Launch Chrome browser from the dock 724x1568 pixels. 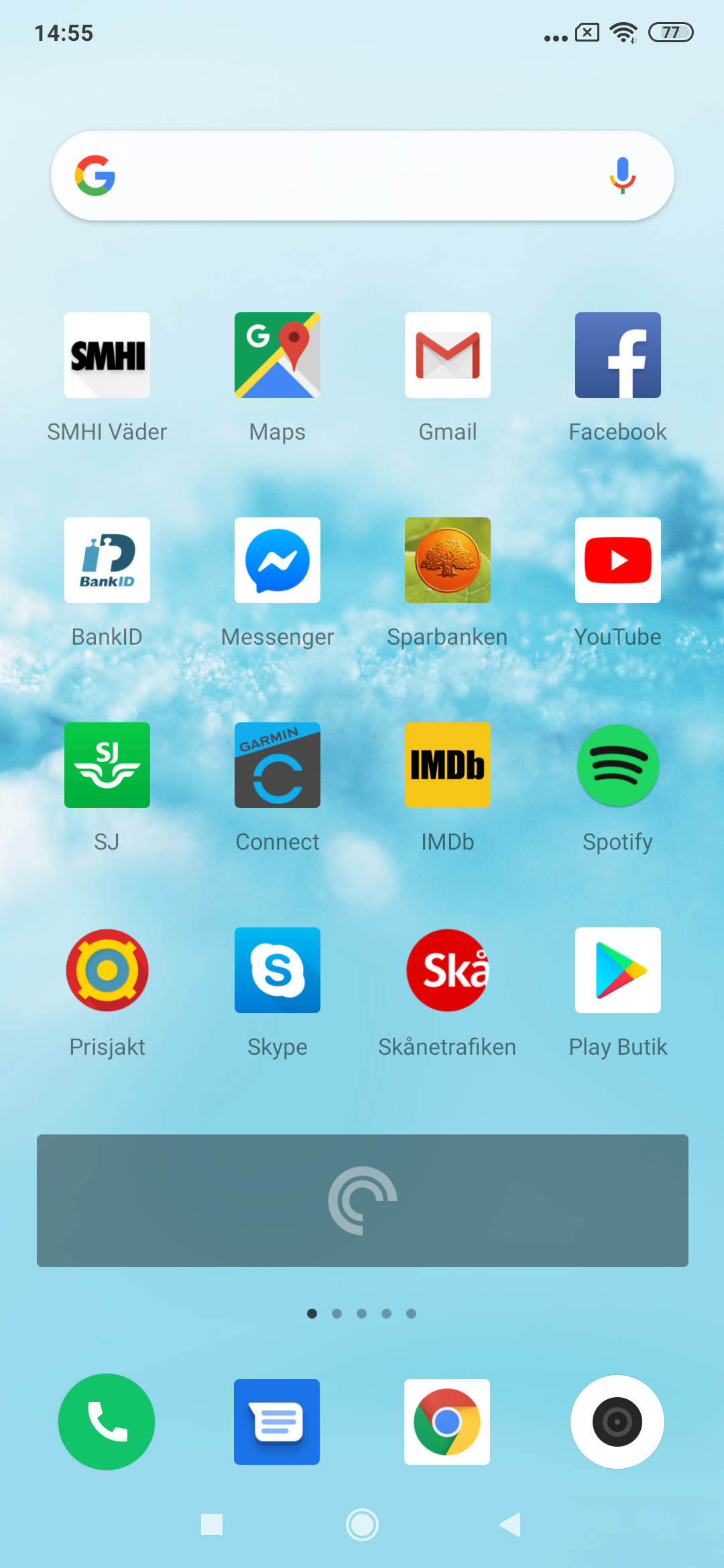pyautogui.click(x=447, y=1422)
